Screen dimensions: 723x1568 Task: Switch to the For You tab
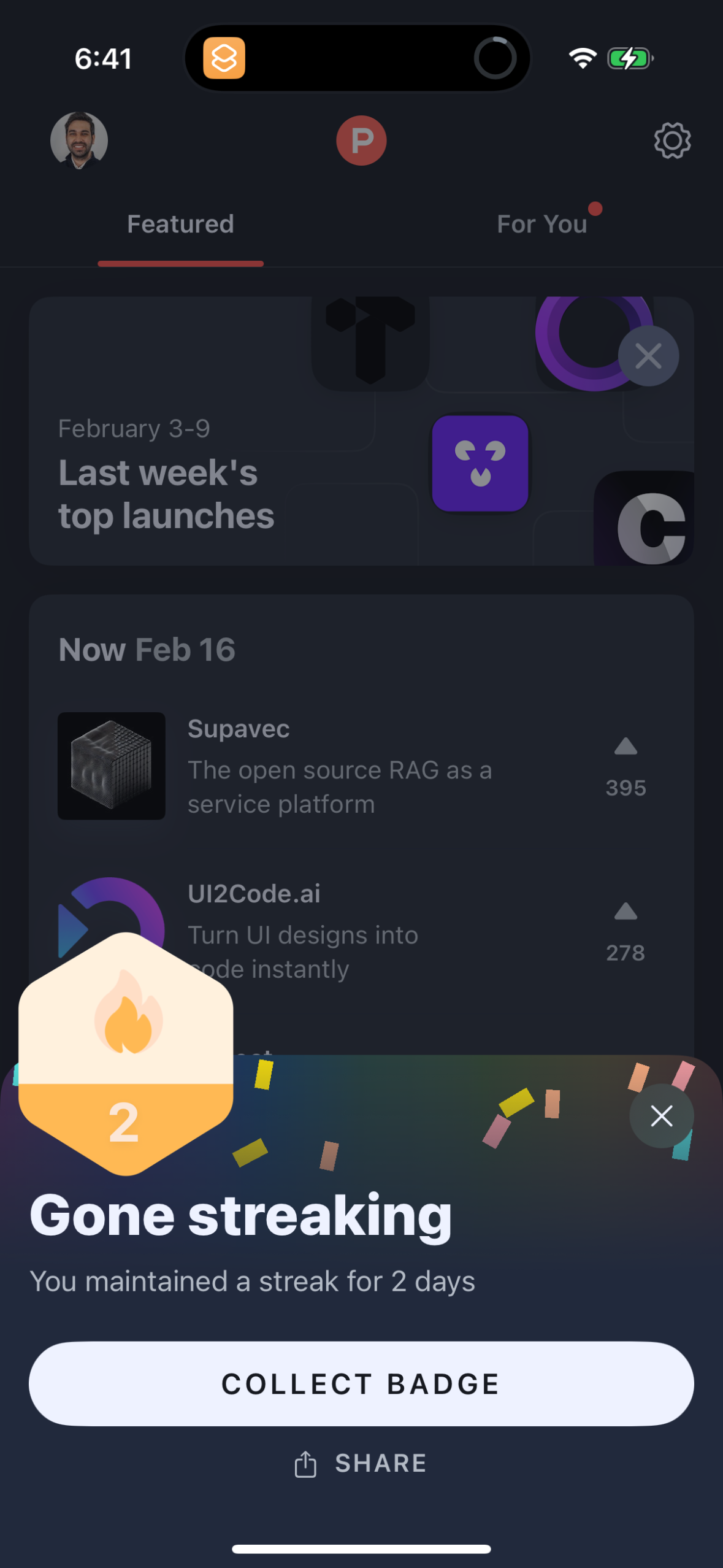tap(543, 225)
